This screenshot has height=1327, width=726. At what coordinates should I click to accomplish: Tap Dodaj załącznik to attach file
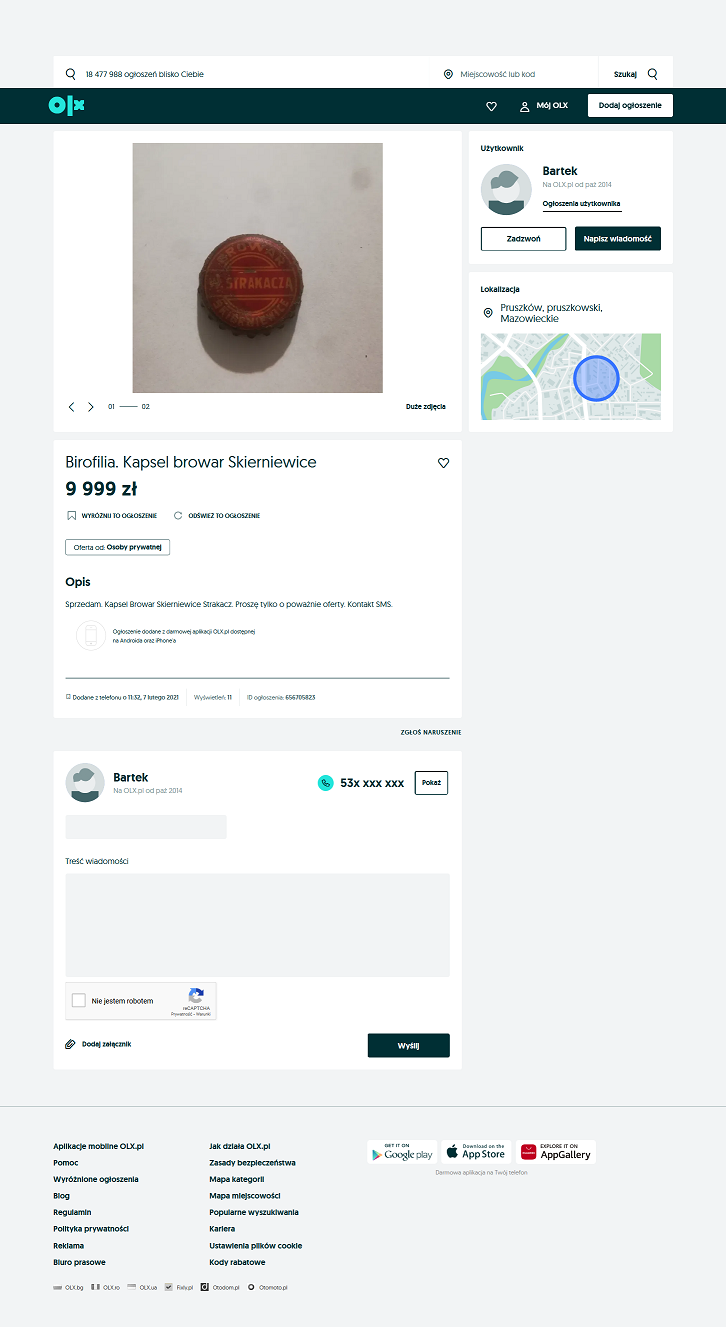pyautogui.click(x=98, y=1044)
